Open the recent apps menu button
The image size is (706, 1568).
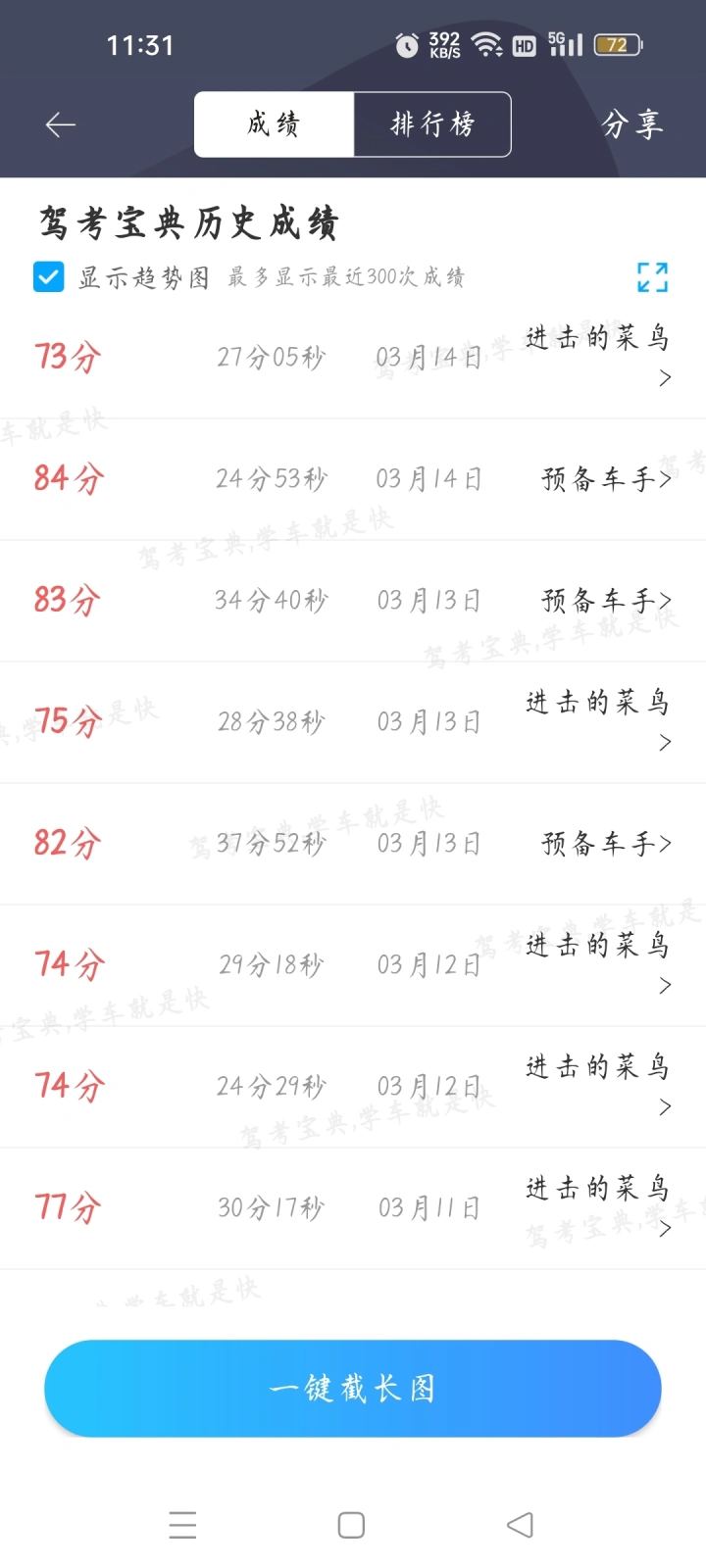(x=182, y=1525)
